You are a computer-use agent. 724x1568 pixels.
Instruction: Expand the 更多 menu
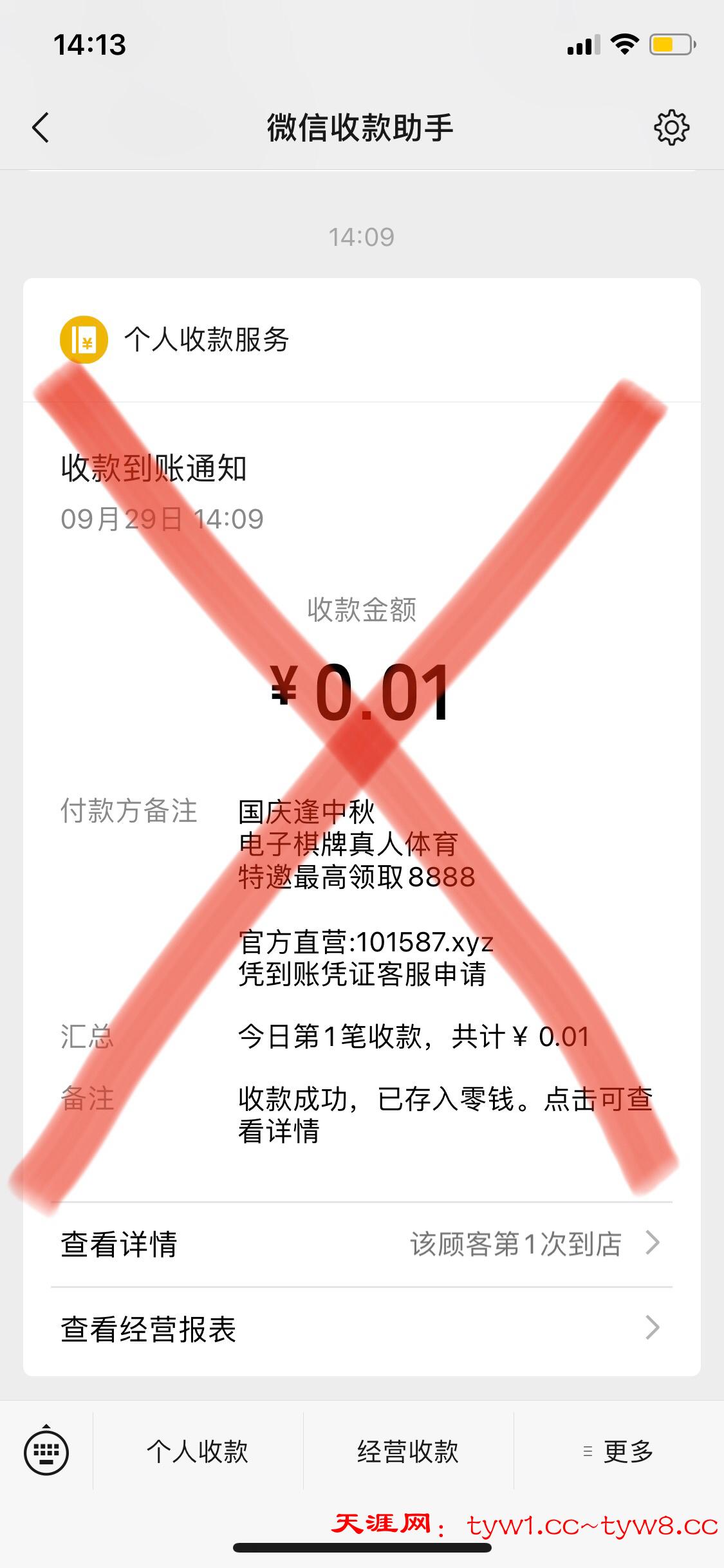pyautogui.click(x=619, y=1453)
